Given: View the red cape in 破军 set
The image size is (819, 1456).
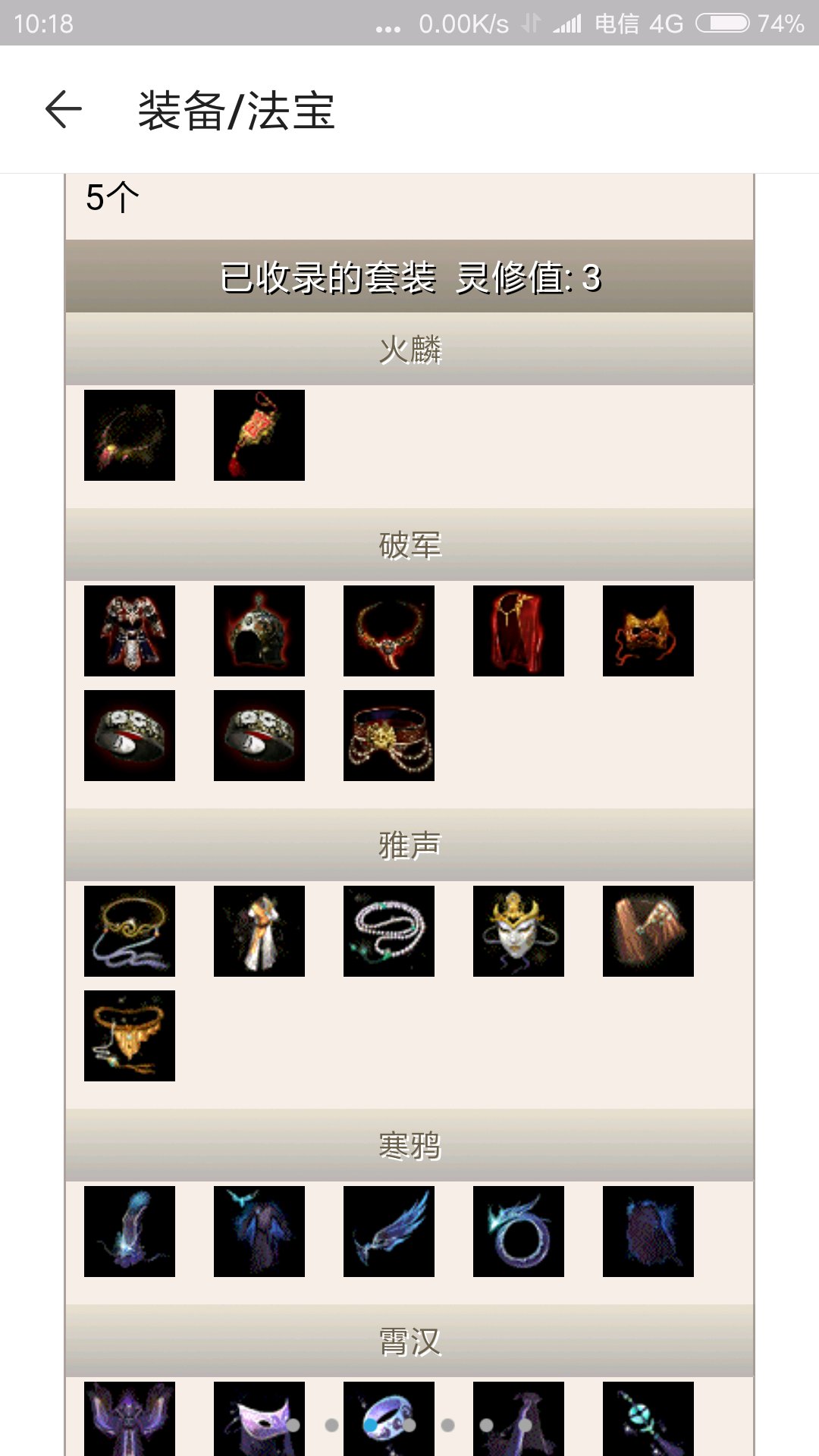Looking at the screenshot, I should pyautogui.click(x=519, y=631).
